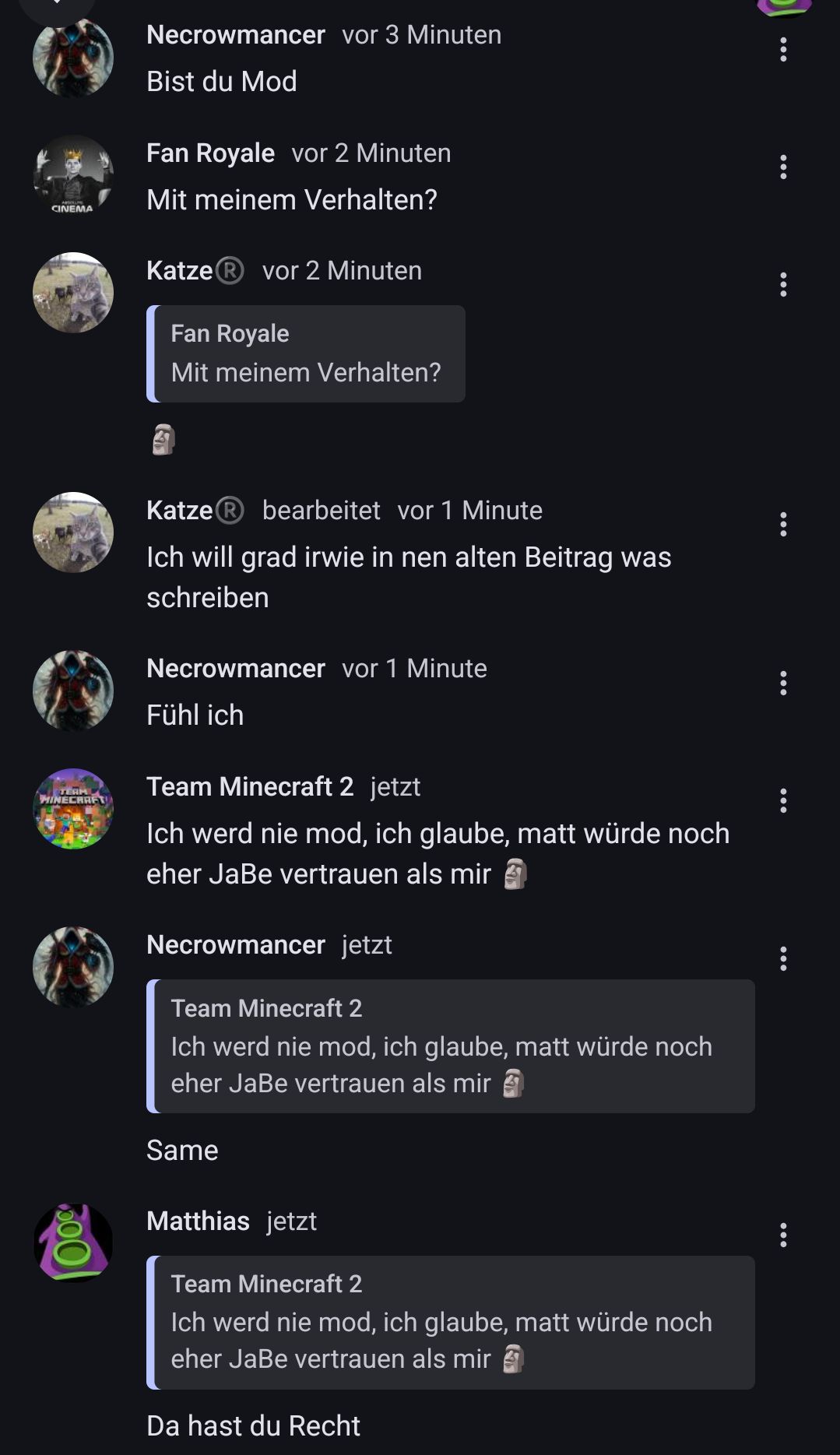Jump to quoted message in Matthias's reply

(x=451, y=1322)
